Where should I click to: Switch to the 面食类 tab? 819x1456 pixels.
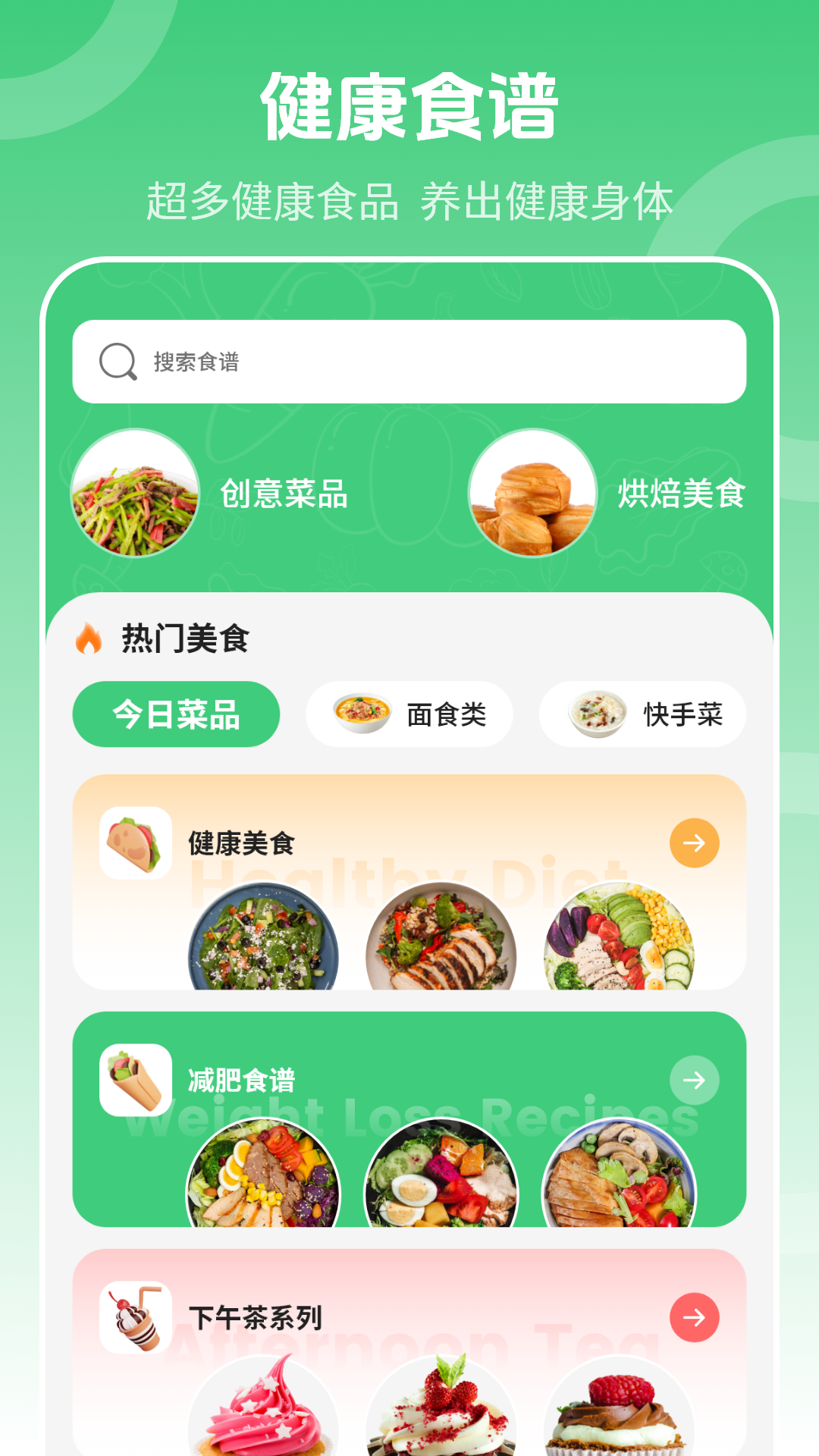pyautogui.click(x=409, y=714)
